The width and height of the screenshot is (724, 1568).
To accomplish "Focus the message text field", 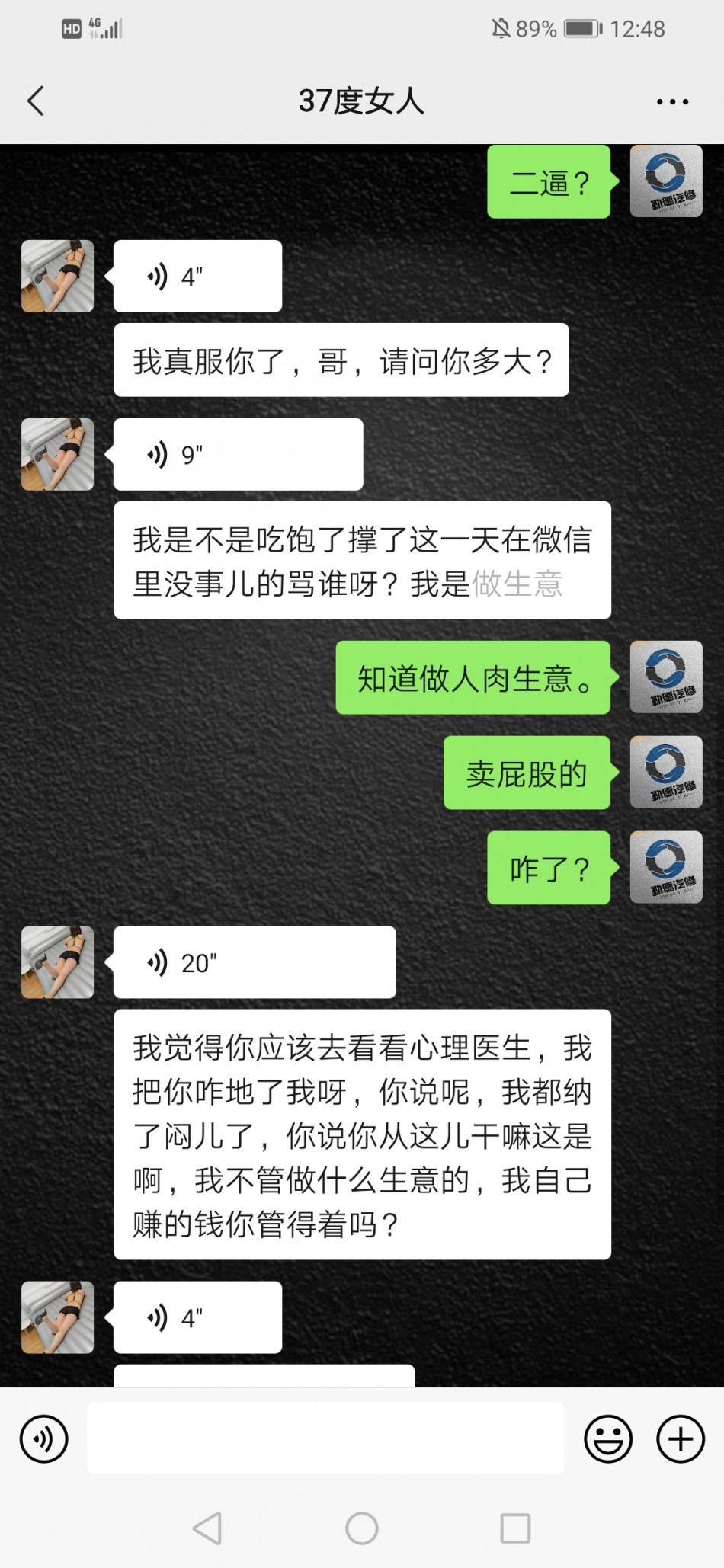I will [x=325, y=1438].
